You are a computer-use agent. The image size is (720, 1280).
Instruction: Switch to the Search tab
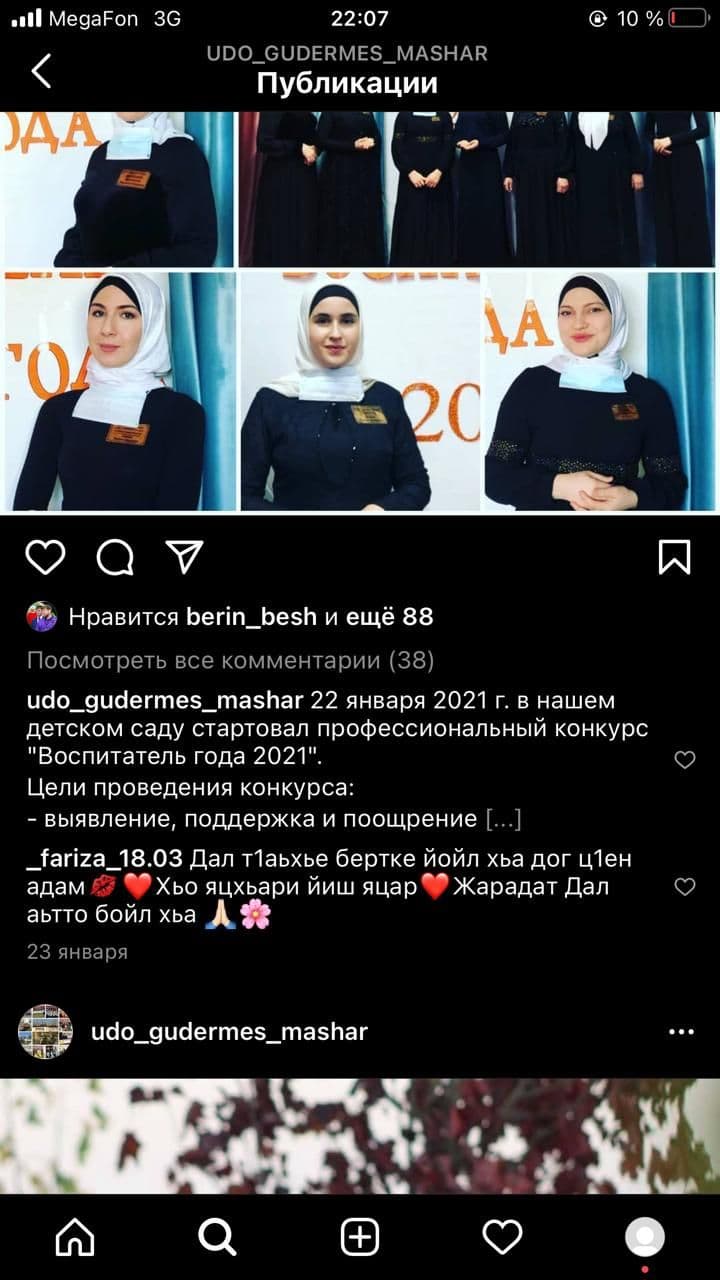pyautogui.click(x=216, y=1238)
